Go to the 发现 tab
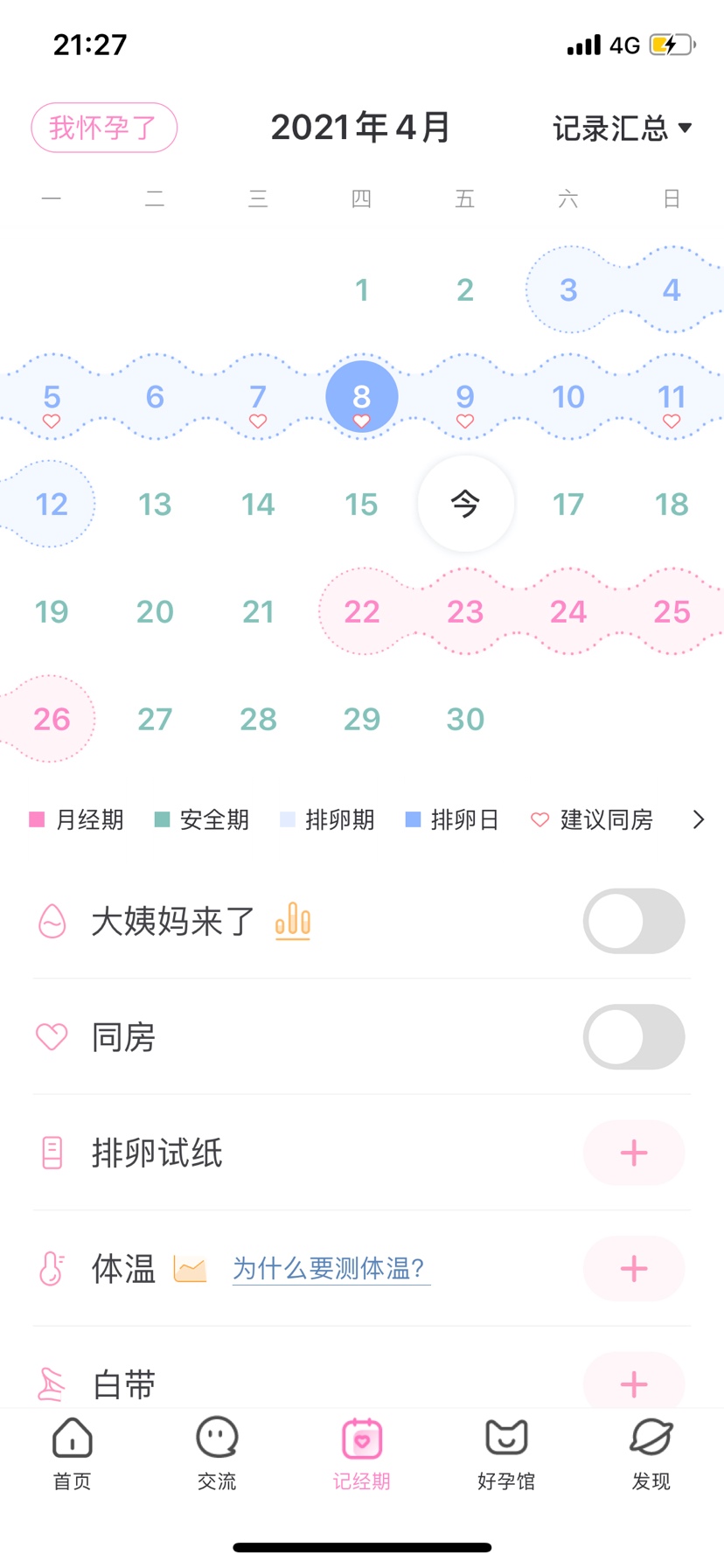724x1568 pixels. pyautogui.click(x=651, y=1453)
